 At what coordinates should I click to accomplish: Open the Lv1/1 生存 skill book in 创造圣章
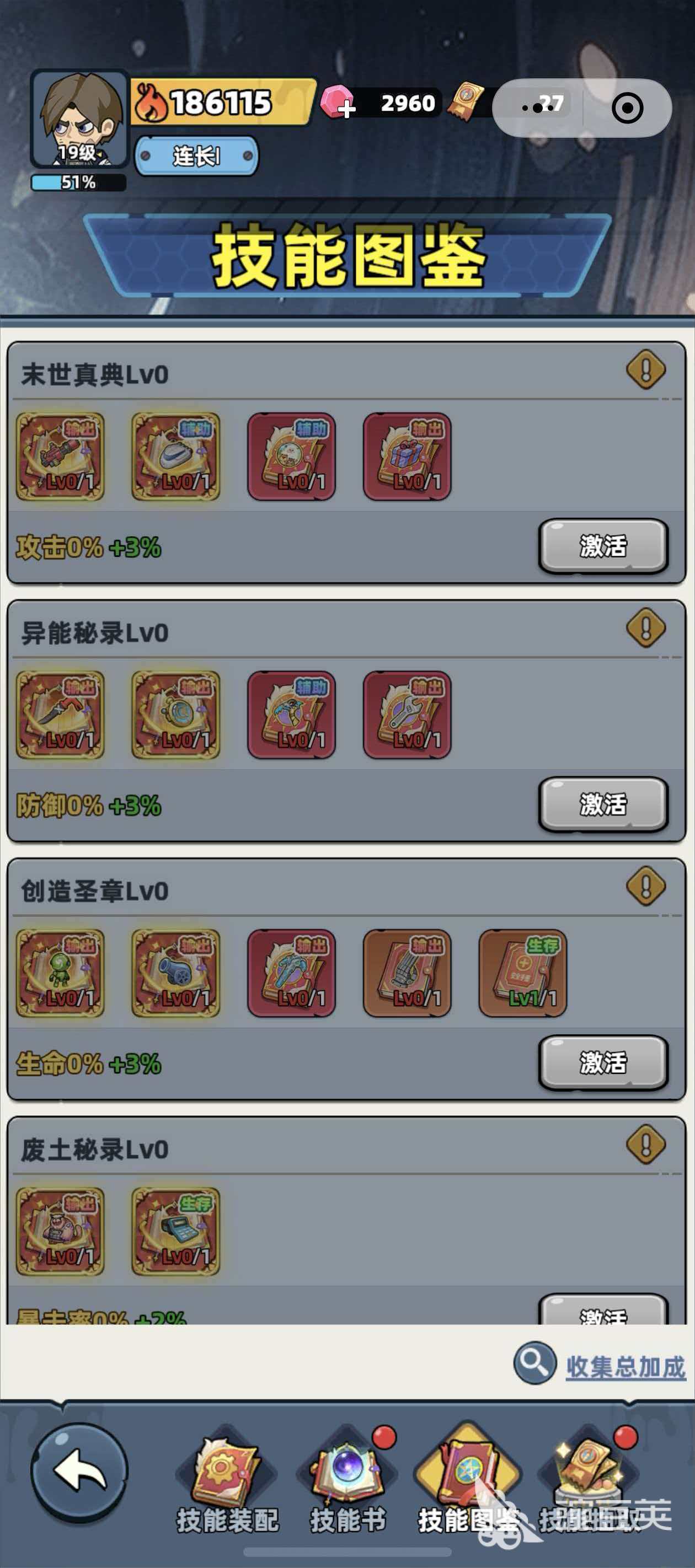tap(522, 973)
